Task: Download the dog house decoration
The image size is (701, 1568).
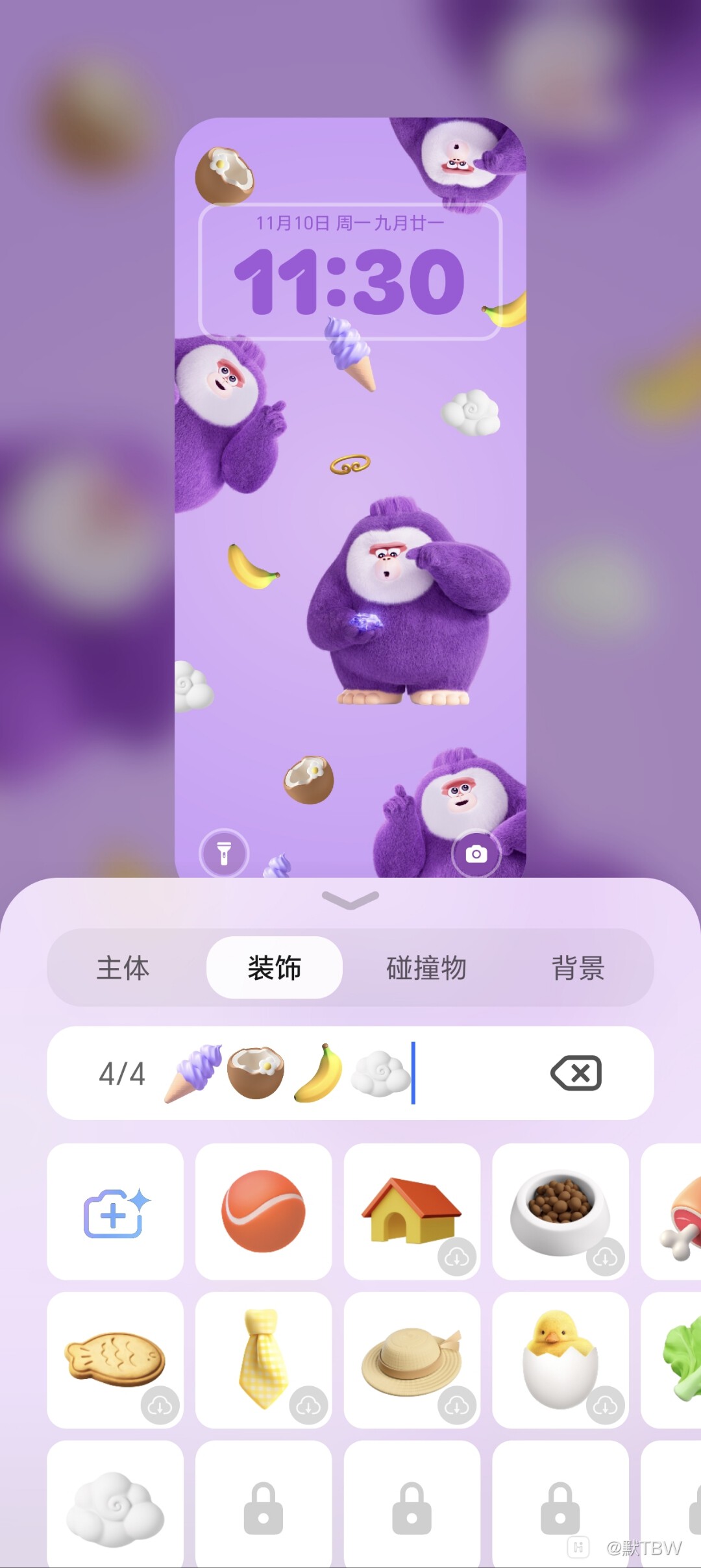Action: 457,1257
